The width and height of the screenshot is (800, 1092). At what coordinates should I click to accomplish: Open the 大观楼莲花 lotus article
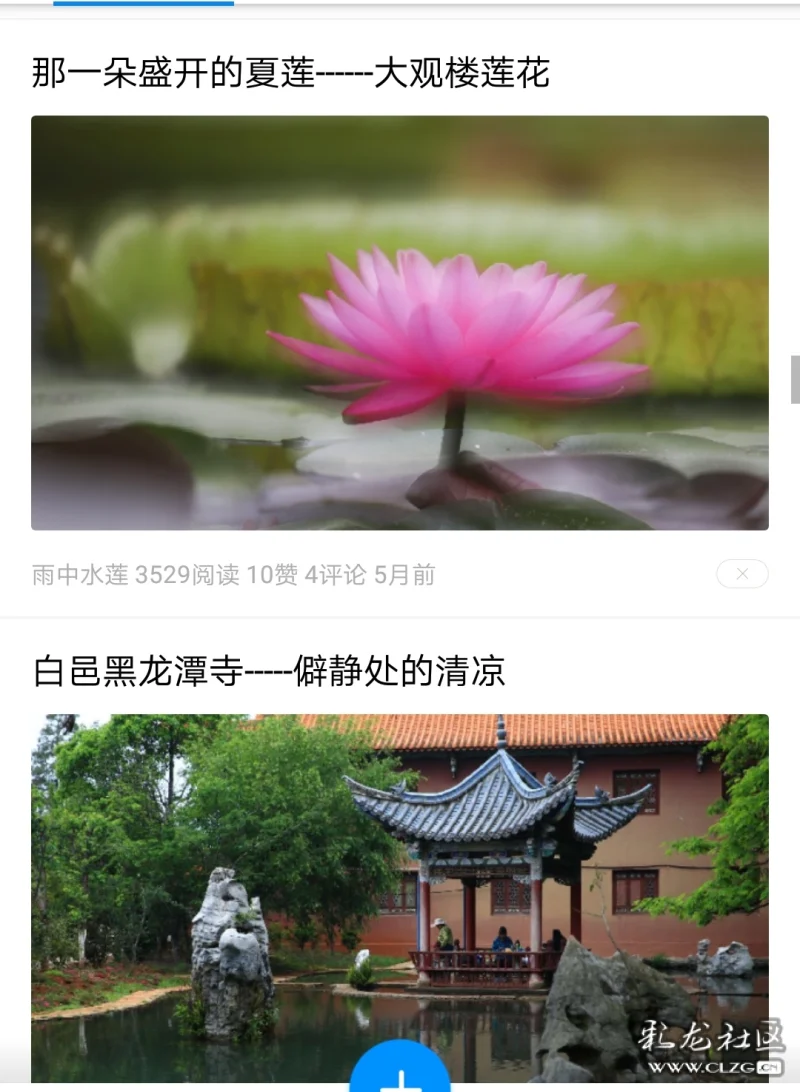pos(290,73)
